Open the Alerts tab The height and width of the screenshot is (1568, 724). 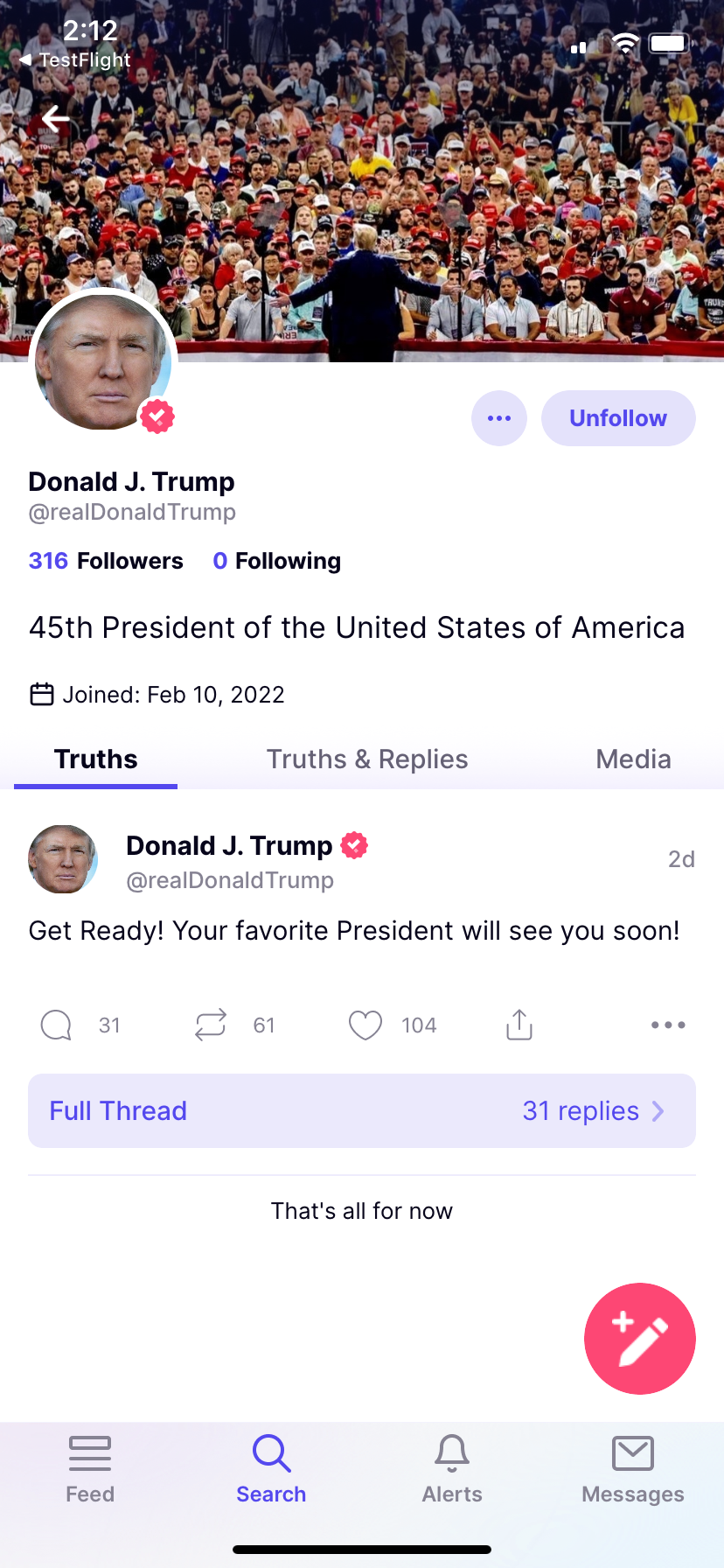[x=452, y=1469]
